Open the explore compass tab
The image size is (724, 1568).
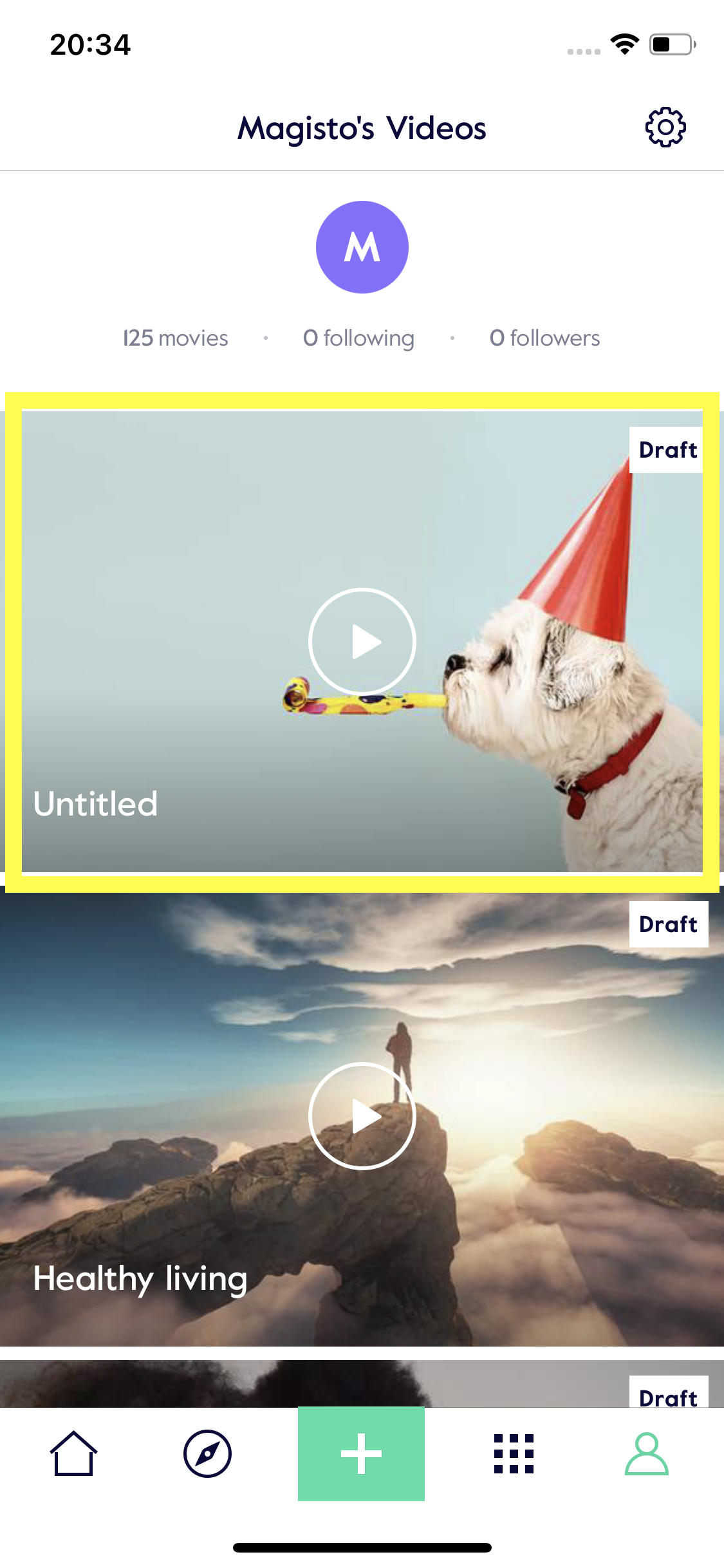[207, 1453]
